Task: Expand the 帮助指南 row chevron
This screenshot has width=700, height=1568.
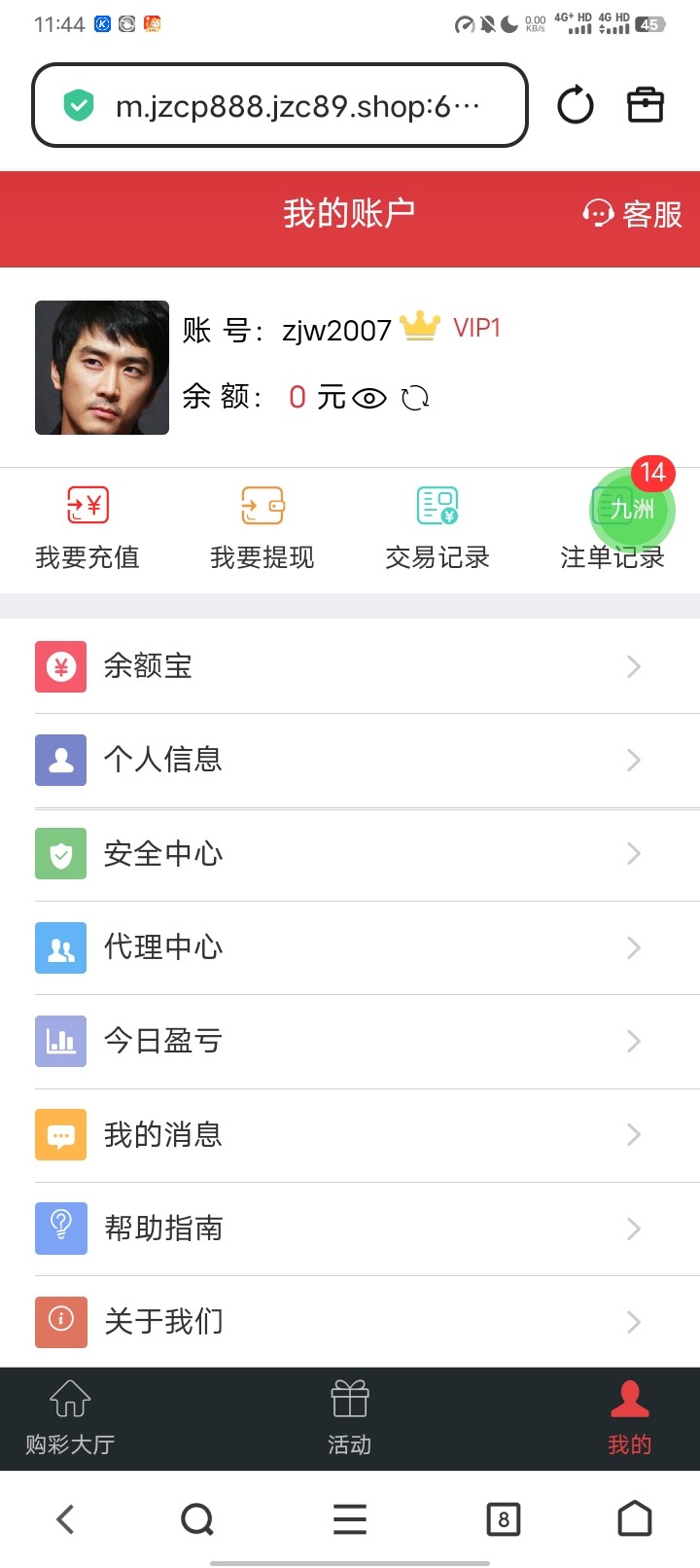Action: click(x=634, y=1229)
